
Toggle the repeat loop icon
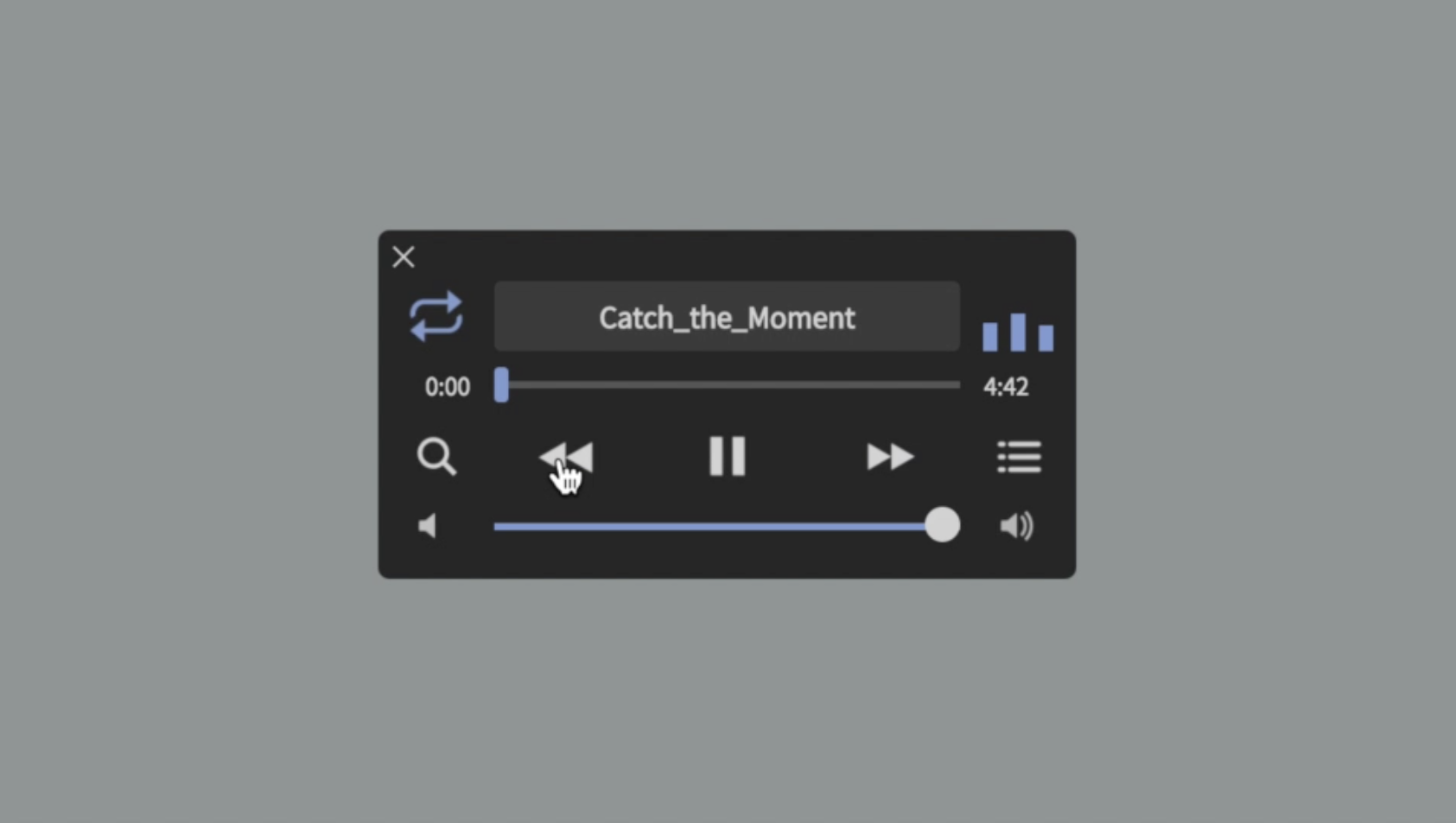tap(436, 316)
